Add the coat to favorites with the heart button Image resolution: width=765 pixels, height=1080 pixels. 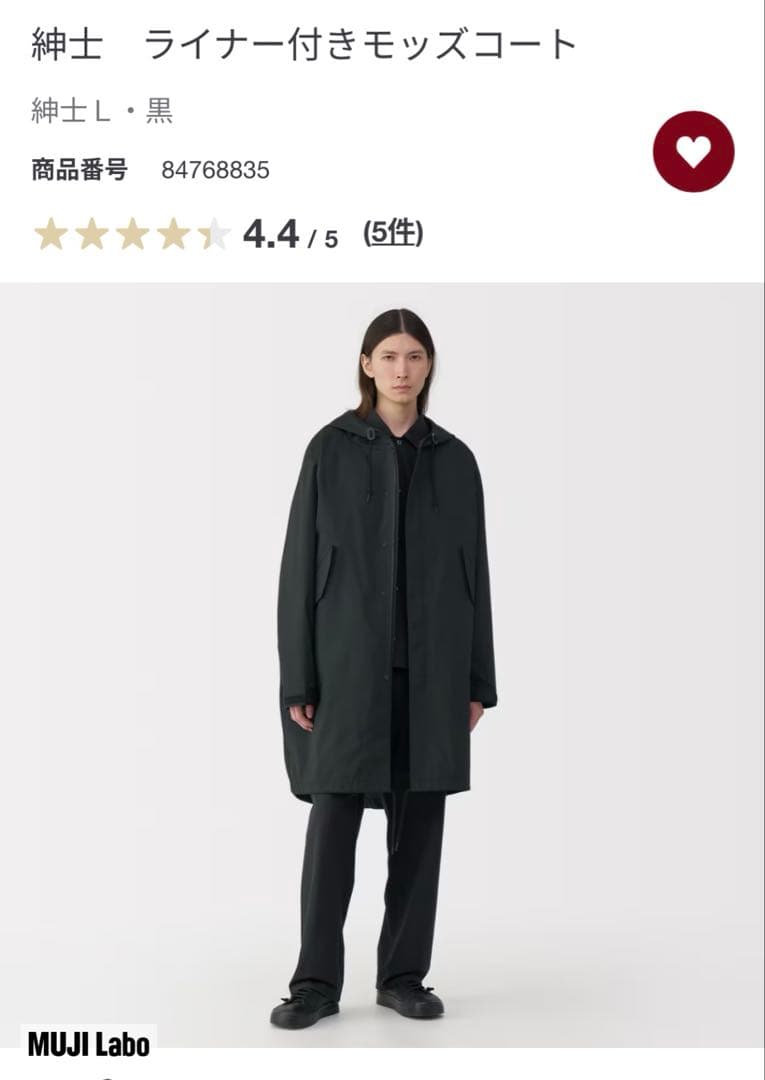[x=693, y=151]
